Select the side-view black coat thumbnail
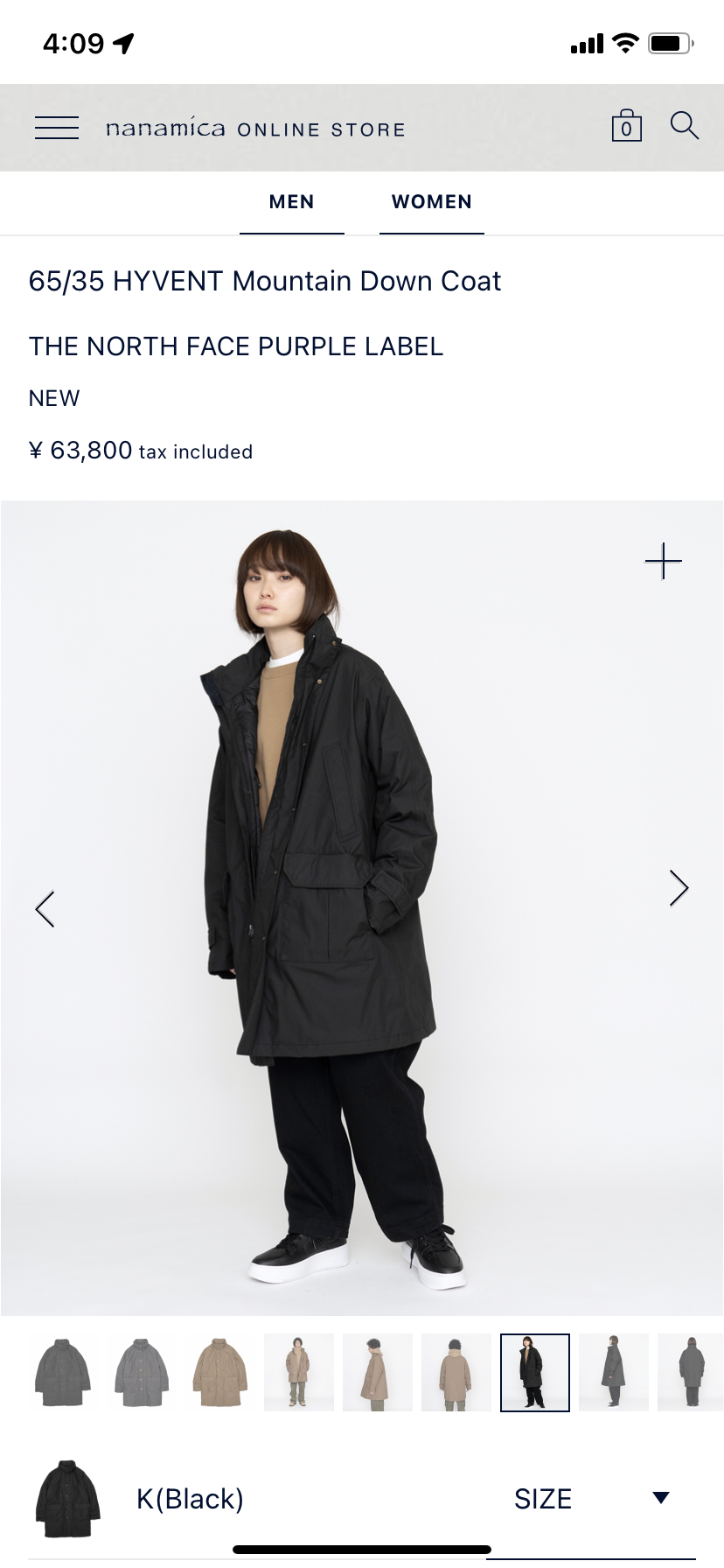This screenshot has width=724, height=1568. (x=613, y=1372)
